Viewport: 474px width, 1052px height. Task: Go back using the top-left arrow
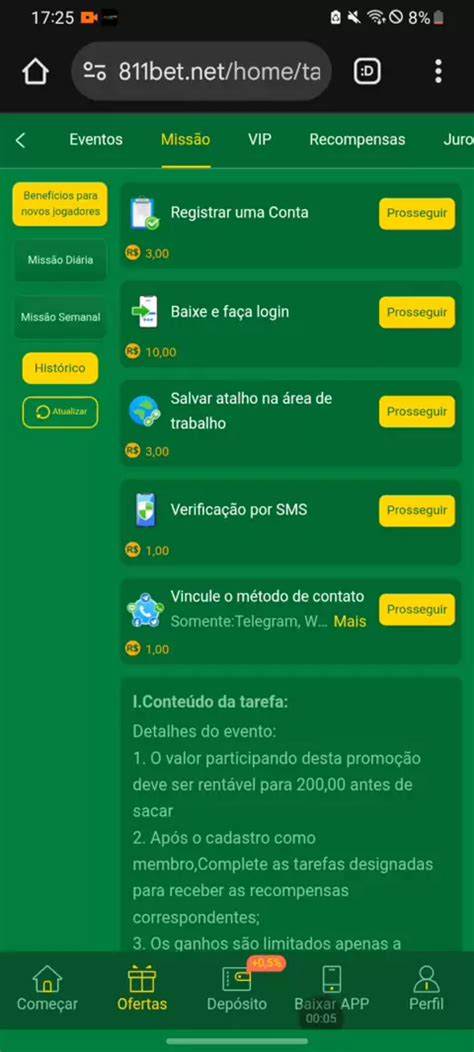(21, 140)
